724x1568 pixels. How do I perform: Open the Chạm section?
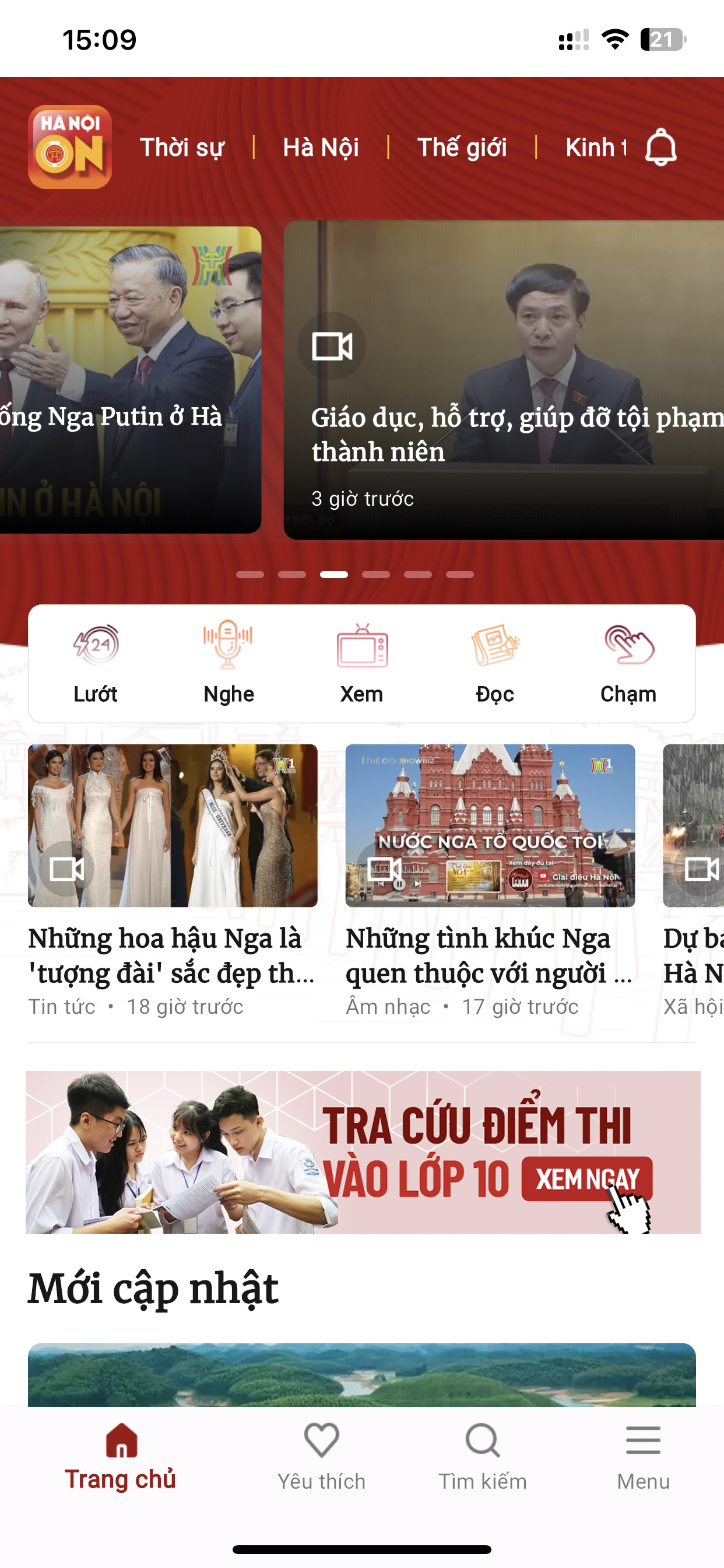[628, 663]
